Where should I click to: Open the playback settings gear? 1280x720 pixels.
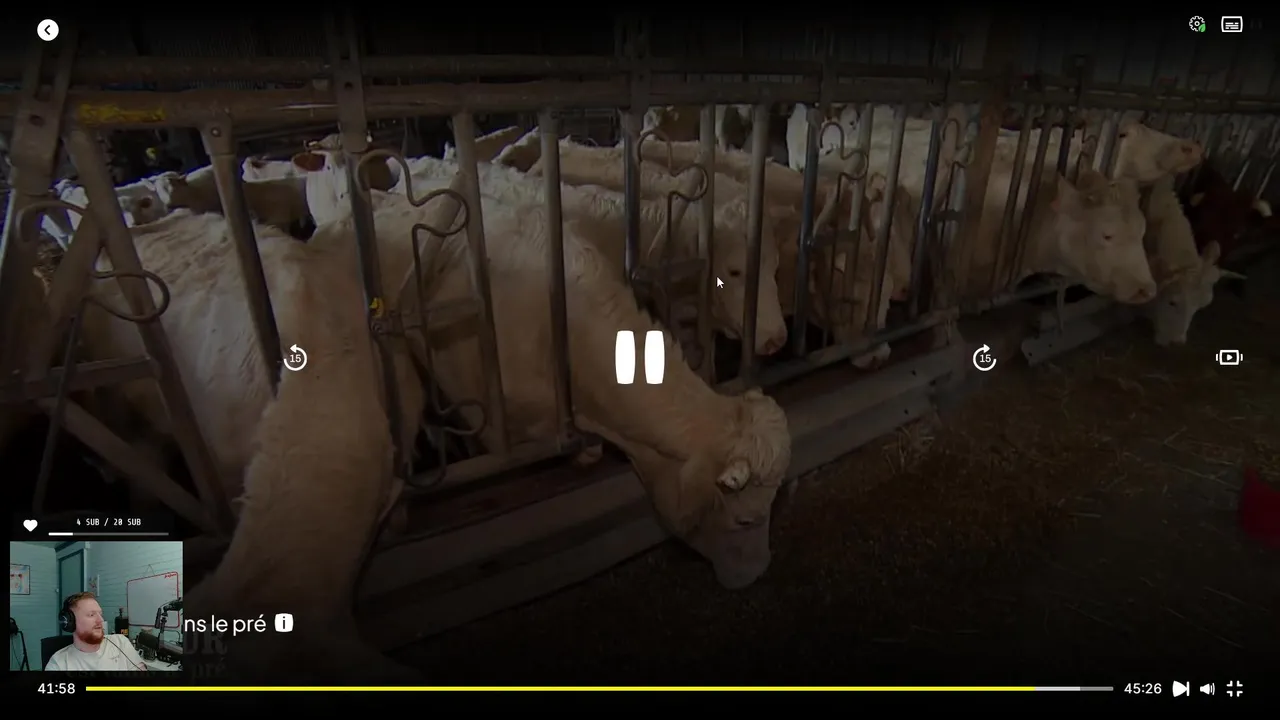click(x=1196, y=24)
